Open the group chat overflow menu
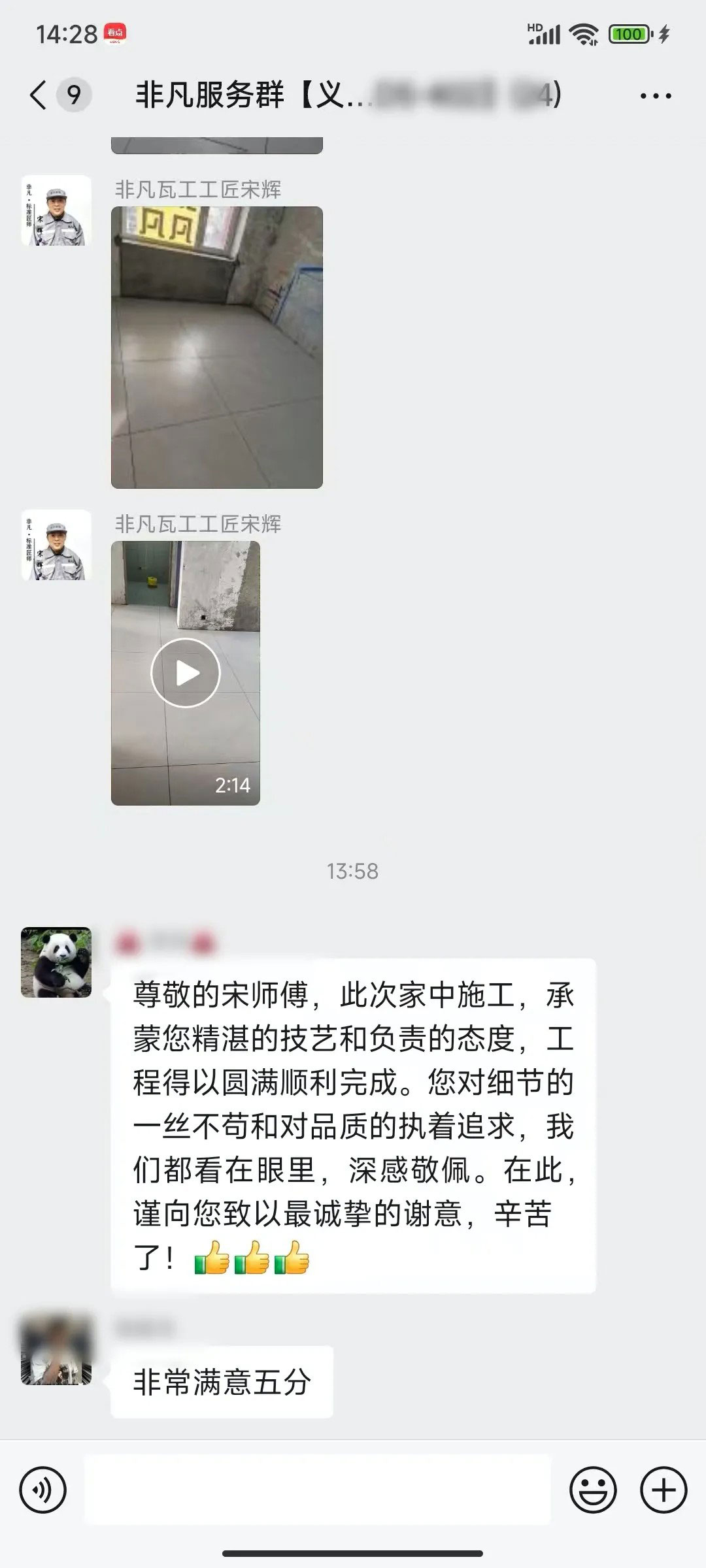Screen dimensions: 706x1568 click(655, 96)
